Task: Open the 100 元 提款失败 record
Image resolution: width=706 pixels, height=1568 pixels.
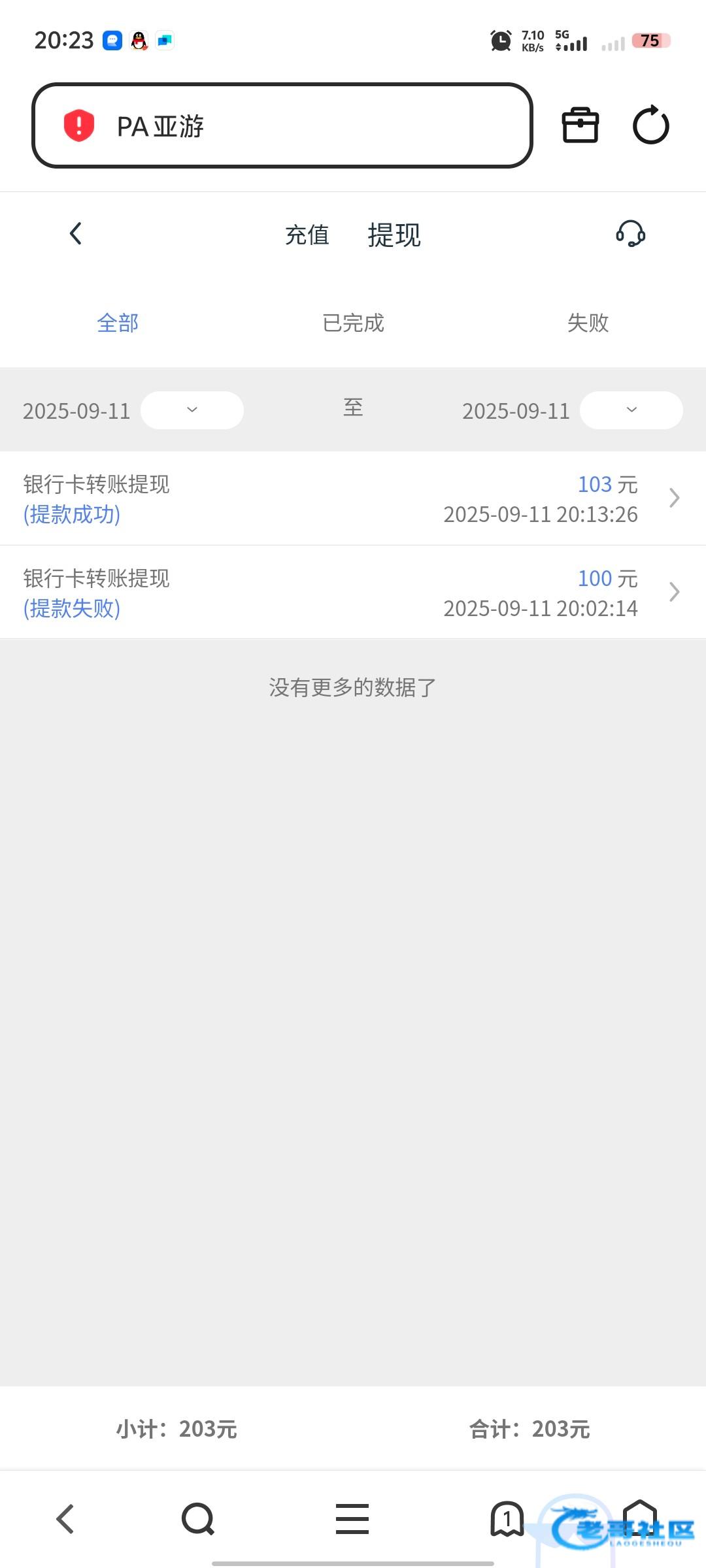Action: point(353,593)
